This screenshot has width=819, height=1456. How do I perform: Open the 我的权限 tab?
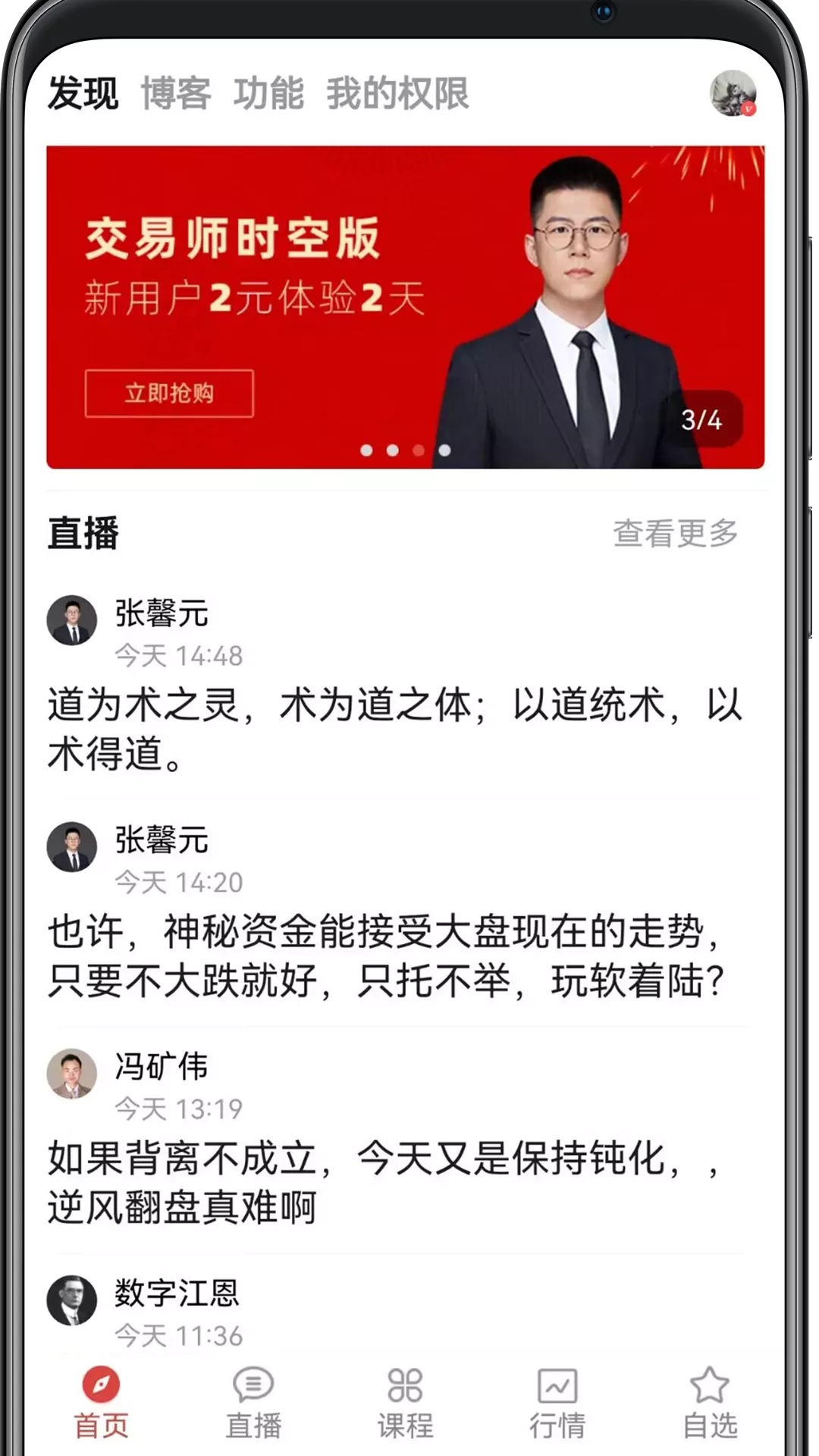(x=397, y=94)
